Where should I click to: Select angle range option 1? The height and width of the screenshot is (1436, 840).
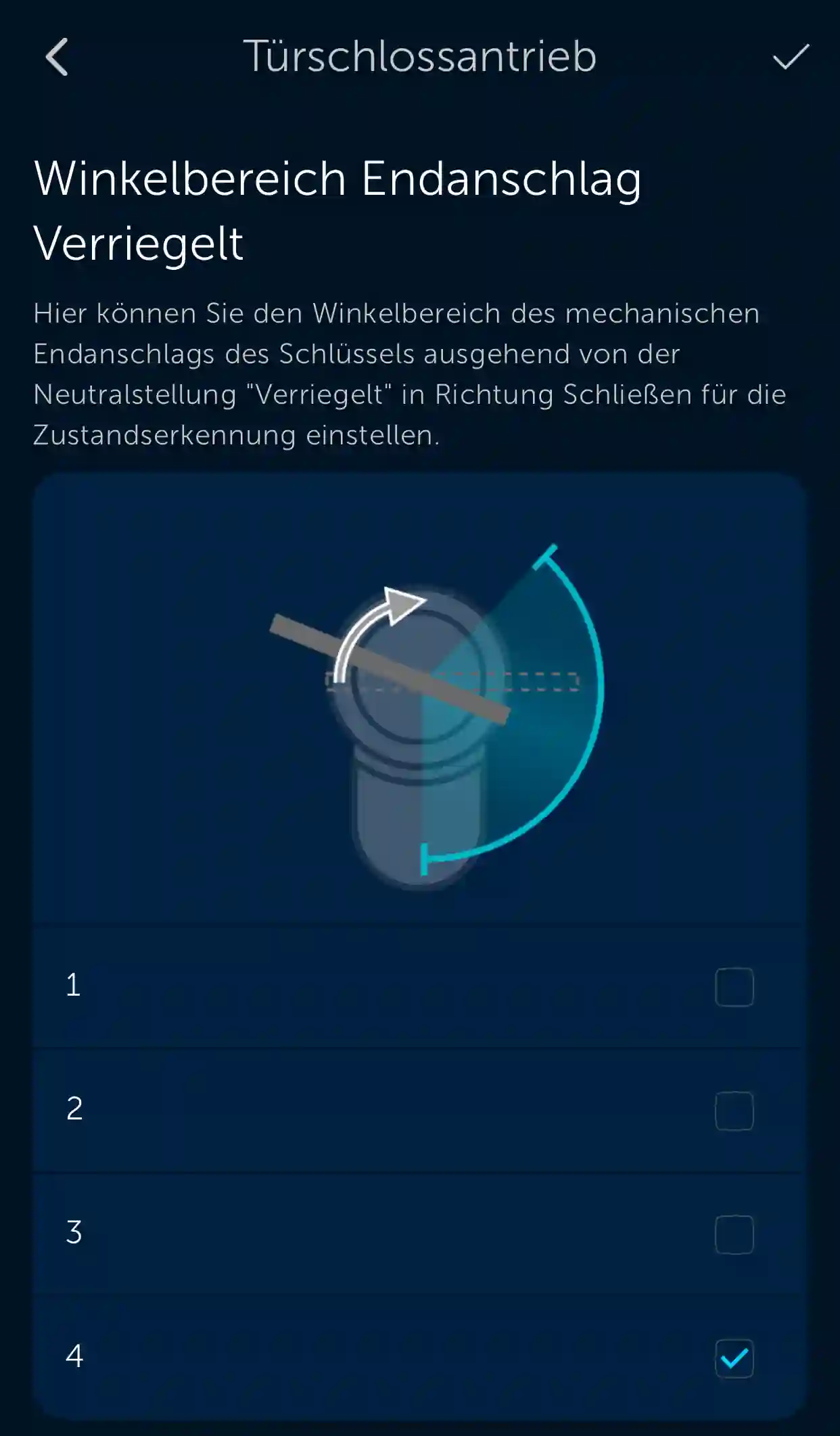(419, 986)
